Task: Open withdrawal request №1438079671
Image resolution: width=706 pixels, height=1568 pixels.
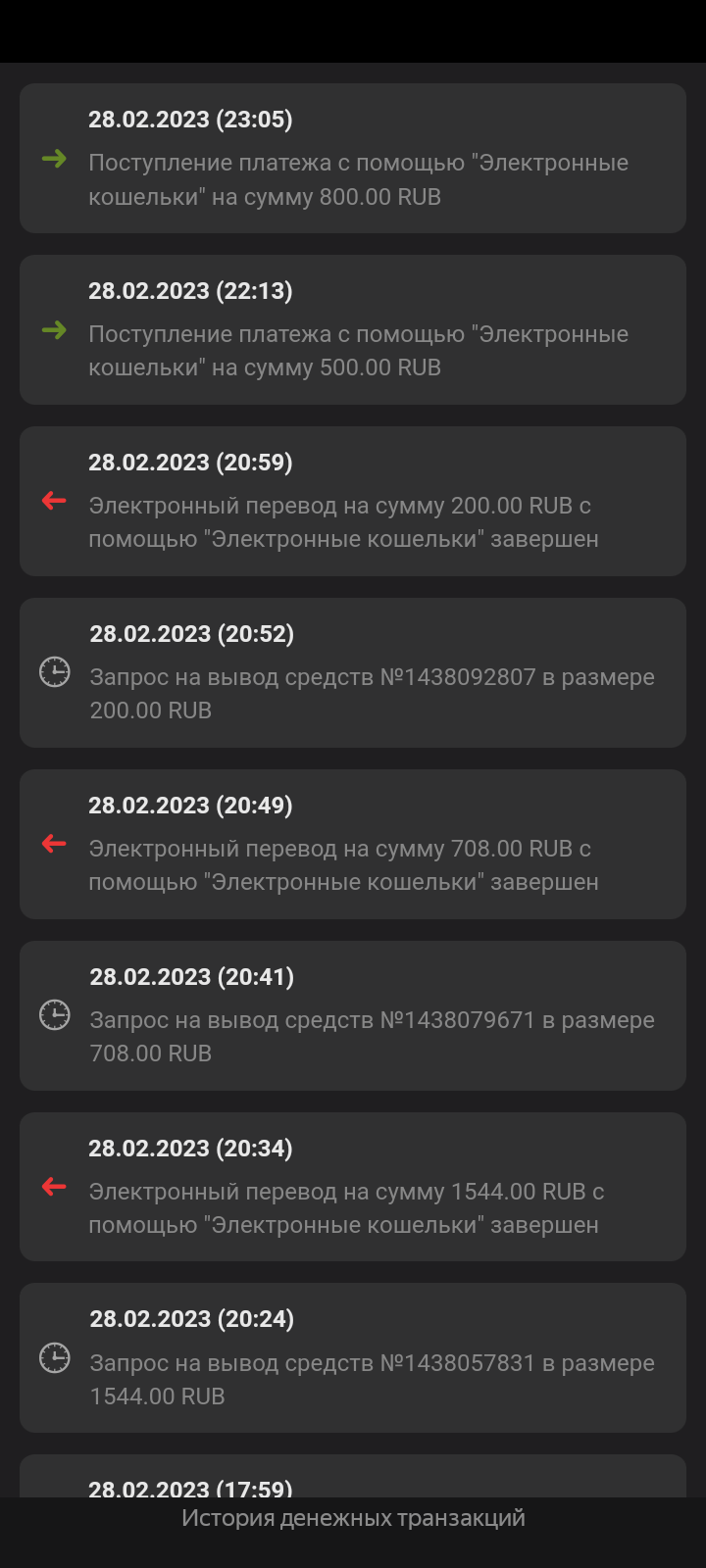Action: point(353,1016)
